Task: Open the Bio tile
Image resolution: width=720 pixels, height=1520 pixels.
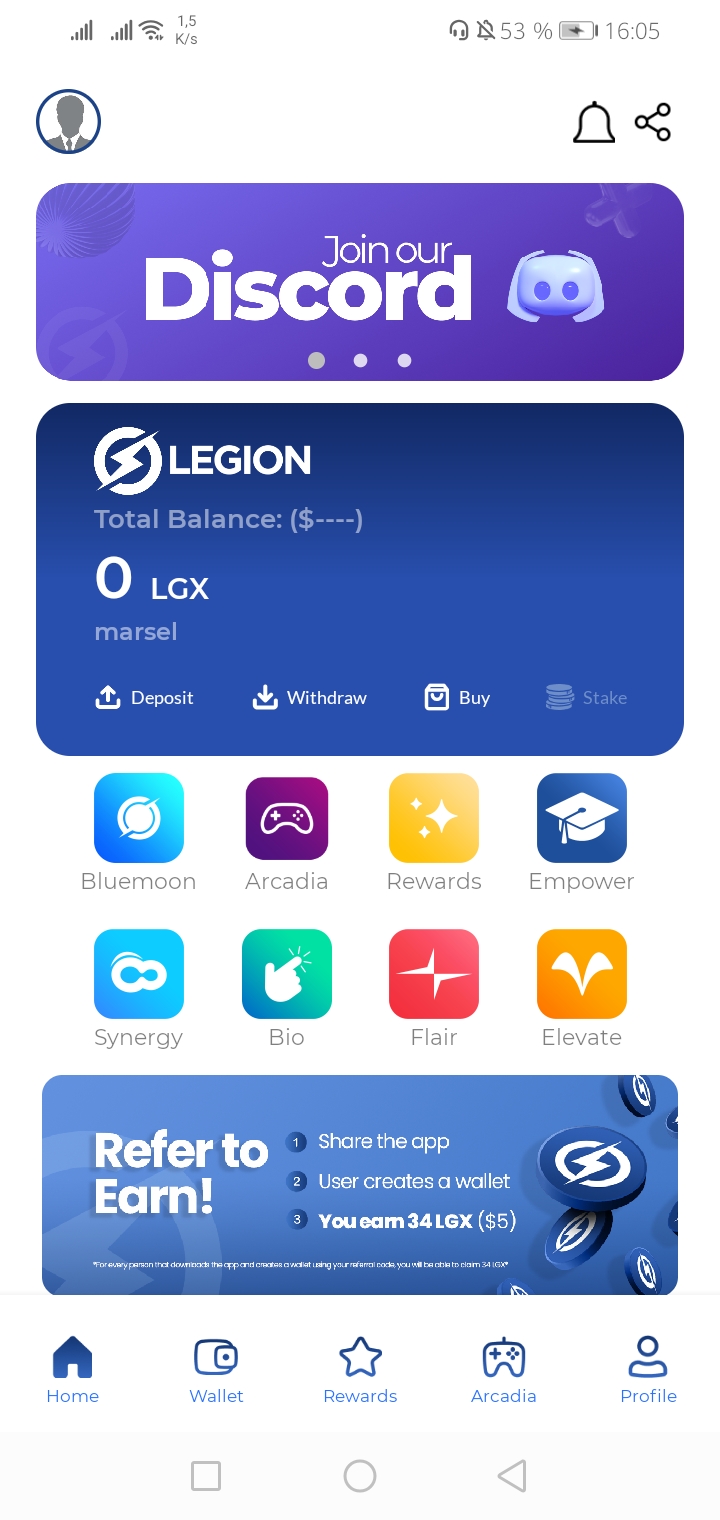Action: click(287, 974)
